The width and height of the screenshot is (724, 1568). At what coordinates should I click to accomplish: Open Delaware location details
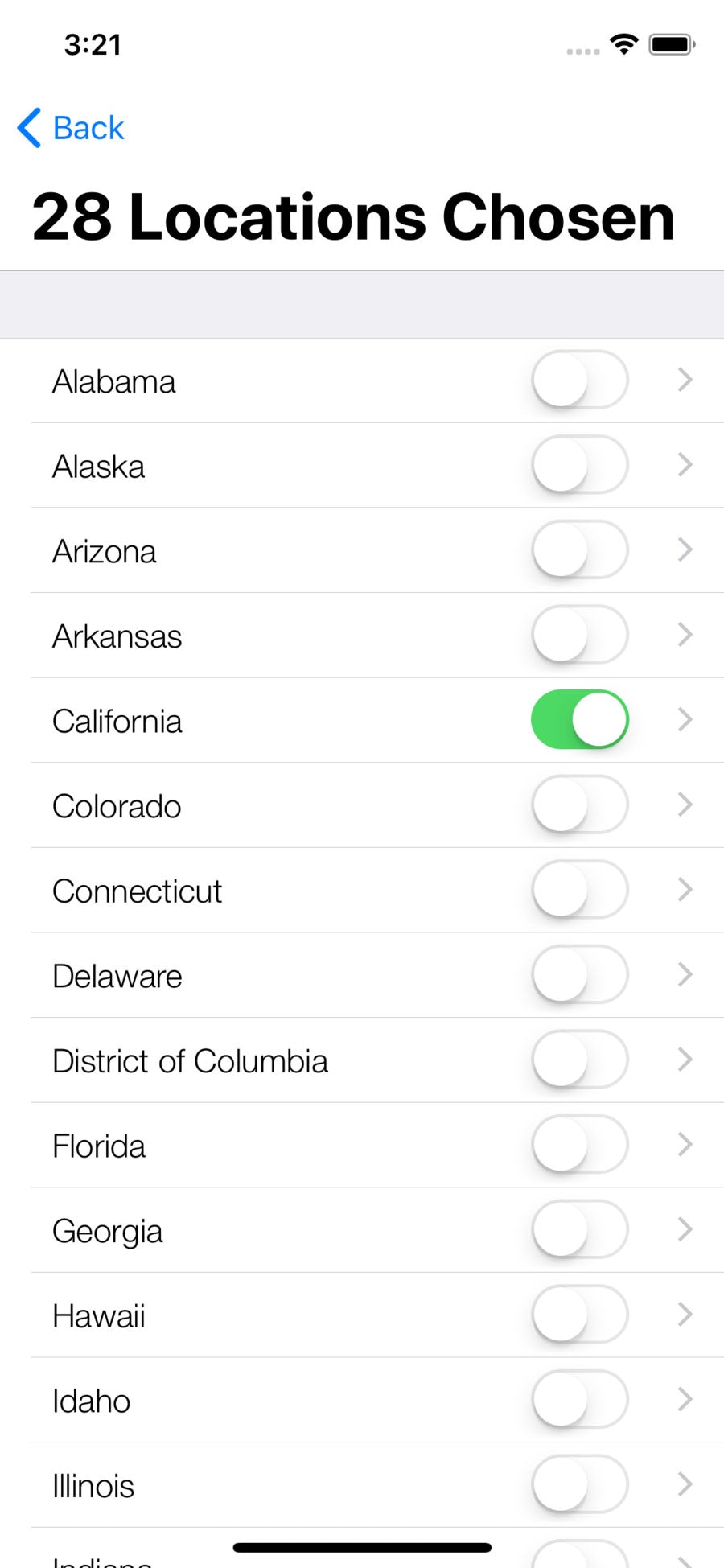coord(685,975)
